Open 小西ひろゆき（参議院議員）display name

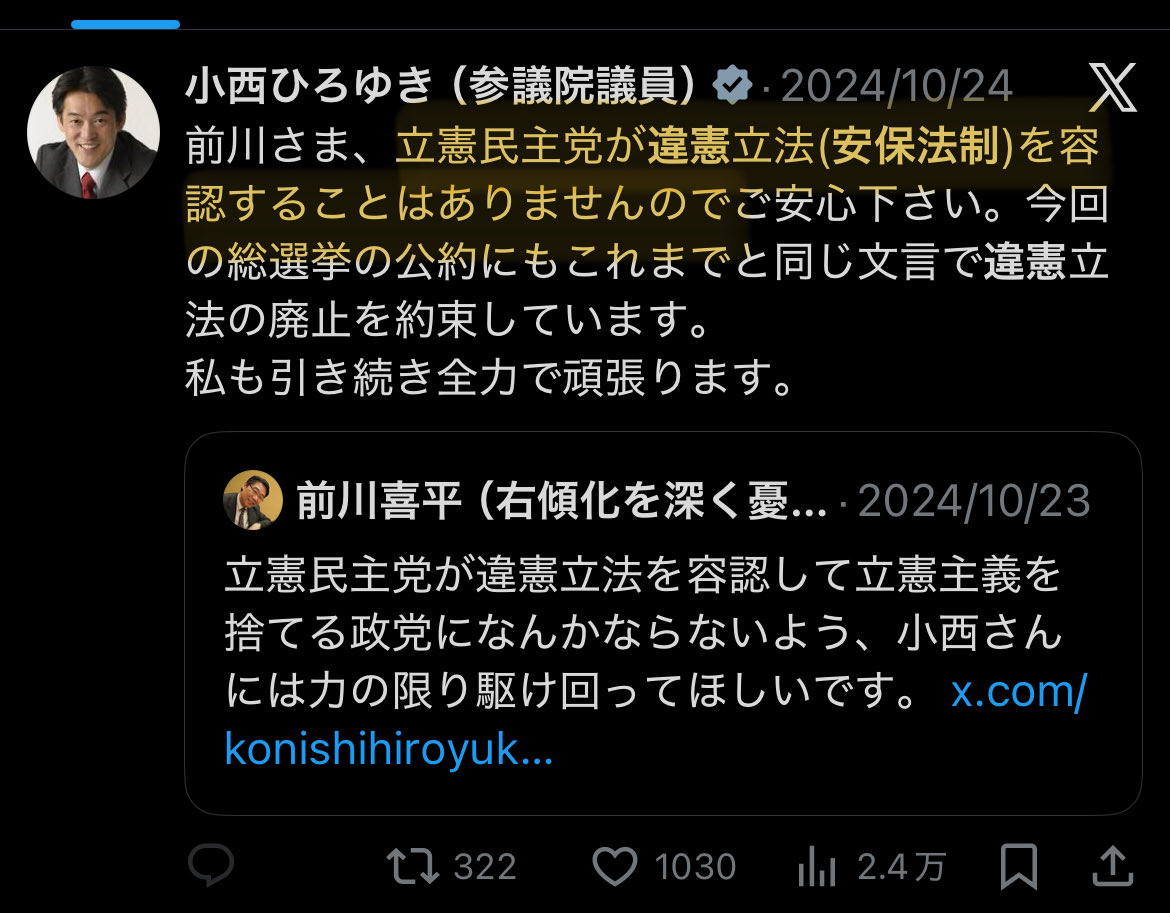pyautogui.click(x=440, y=88)
